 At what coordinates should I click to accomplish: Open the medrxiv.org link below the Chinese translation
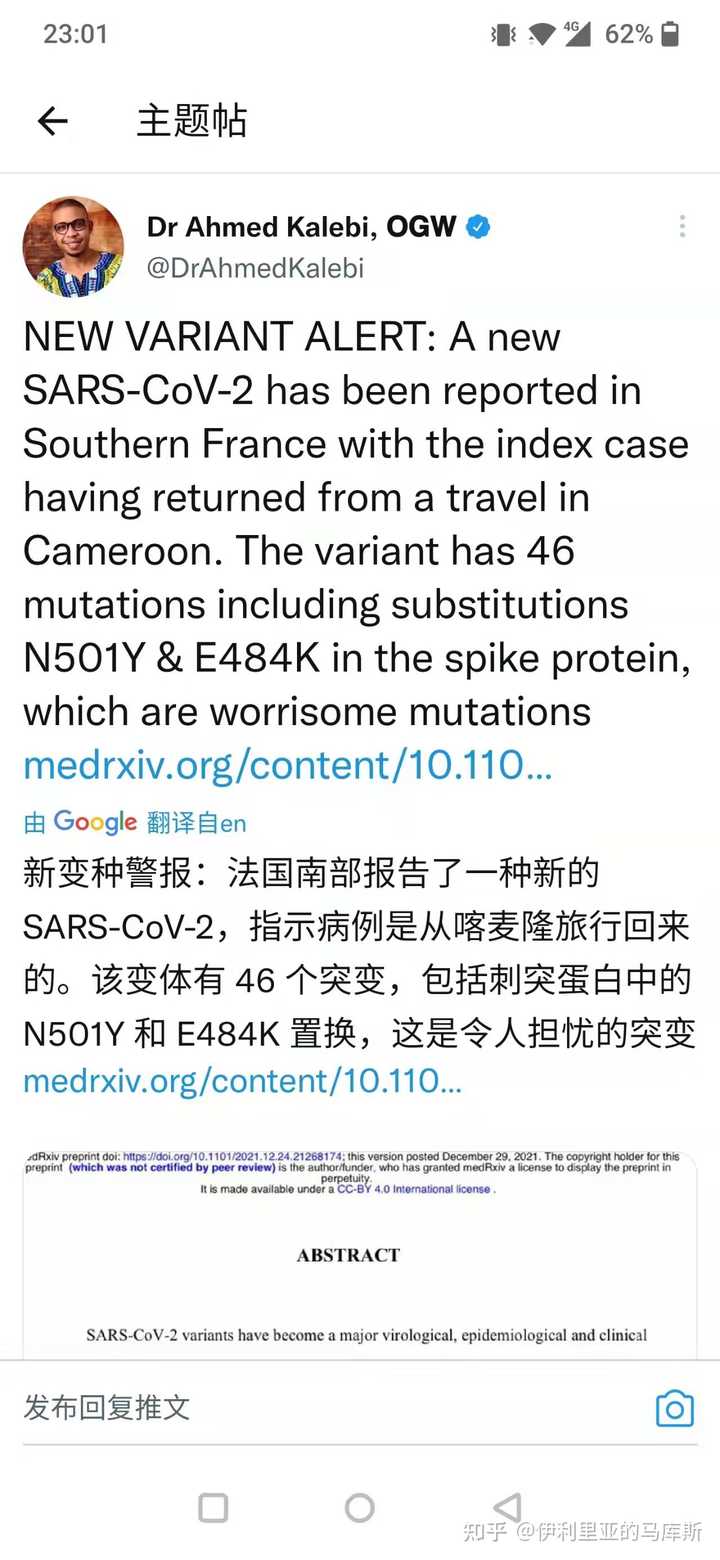(242, 1081)
